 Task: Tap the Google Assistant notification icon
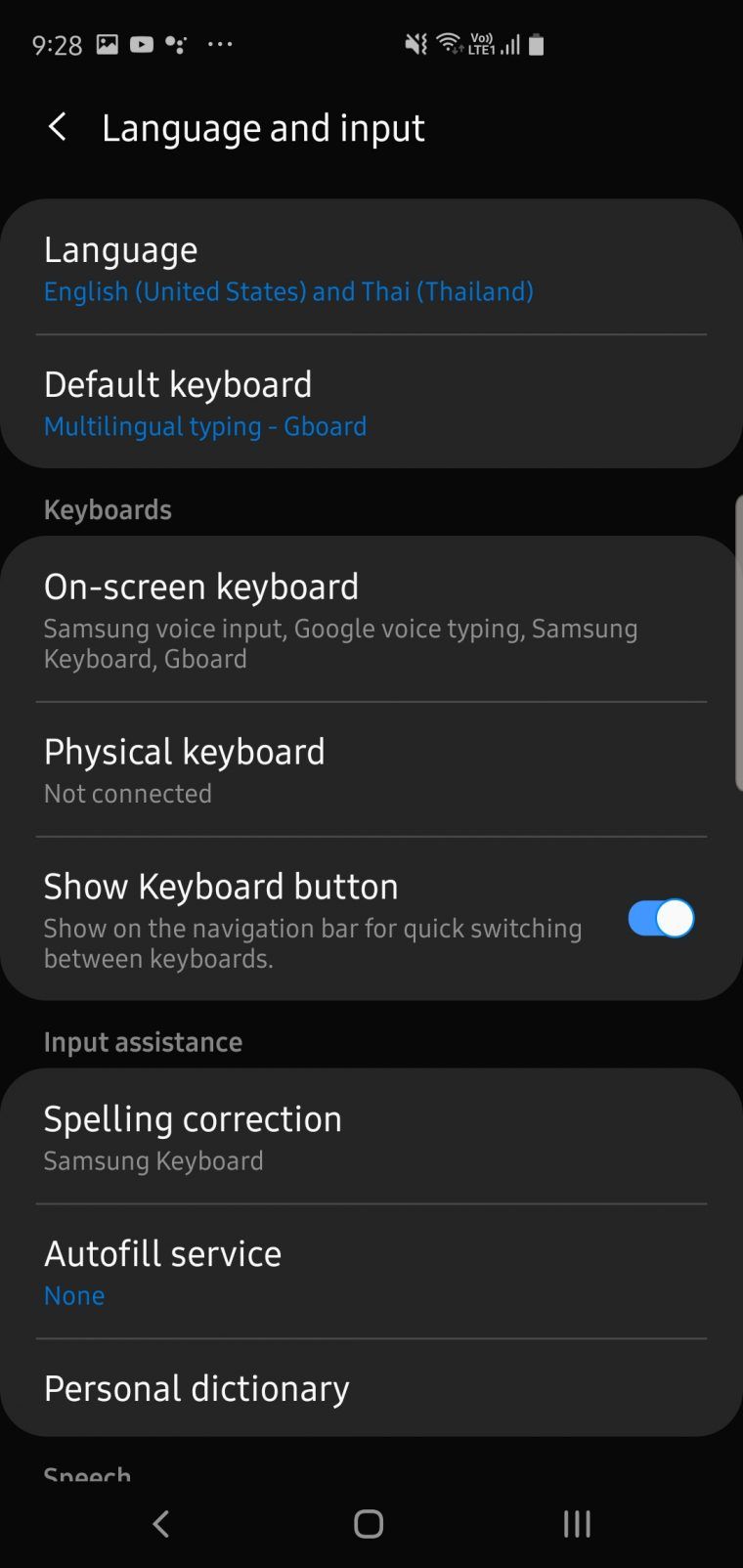click(x=176, y=43)
